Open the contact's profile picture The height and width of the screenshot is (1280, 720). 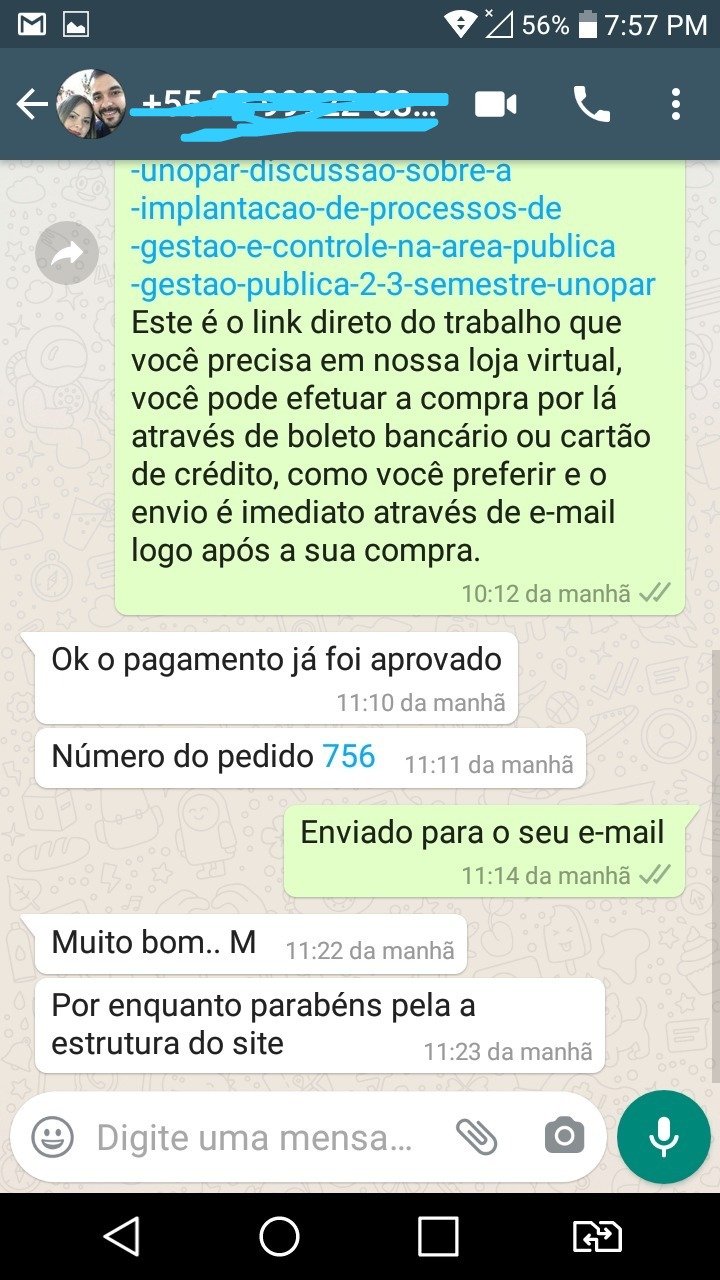pos(92,104)
